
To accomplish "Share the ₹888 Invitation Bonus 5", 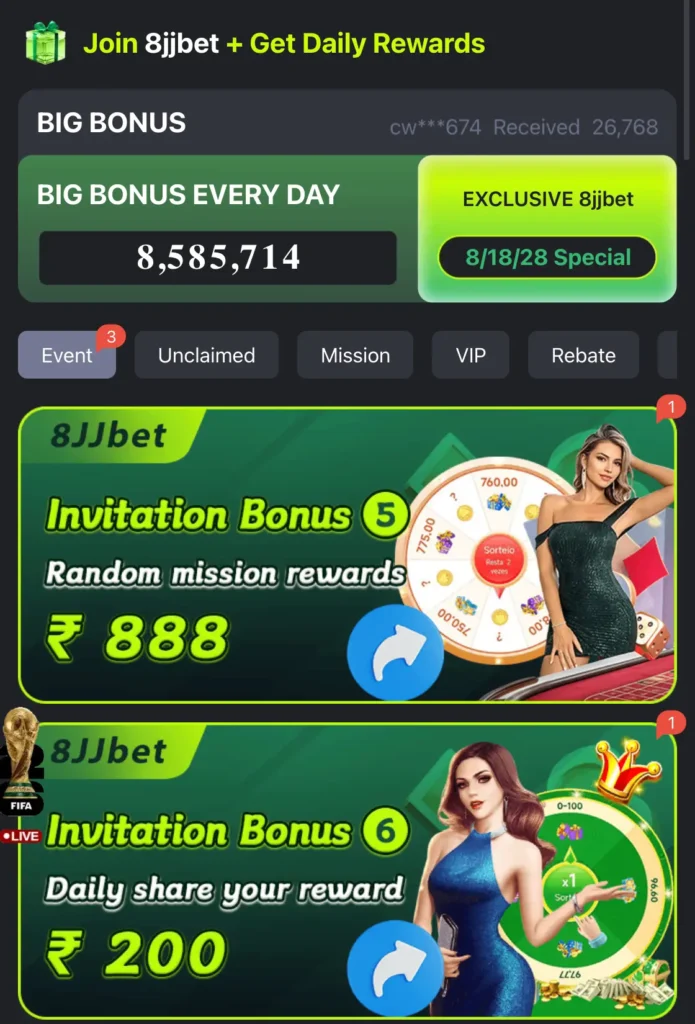I will (x=395, y=652).
